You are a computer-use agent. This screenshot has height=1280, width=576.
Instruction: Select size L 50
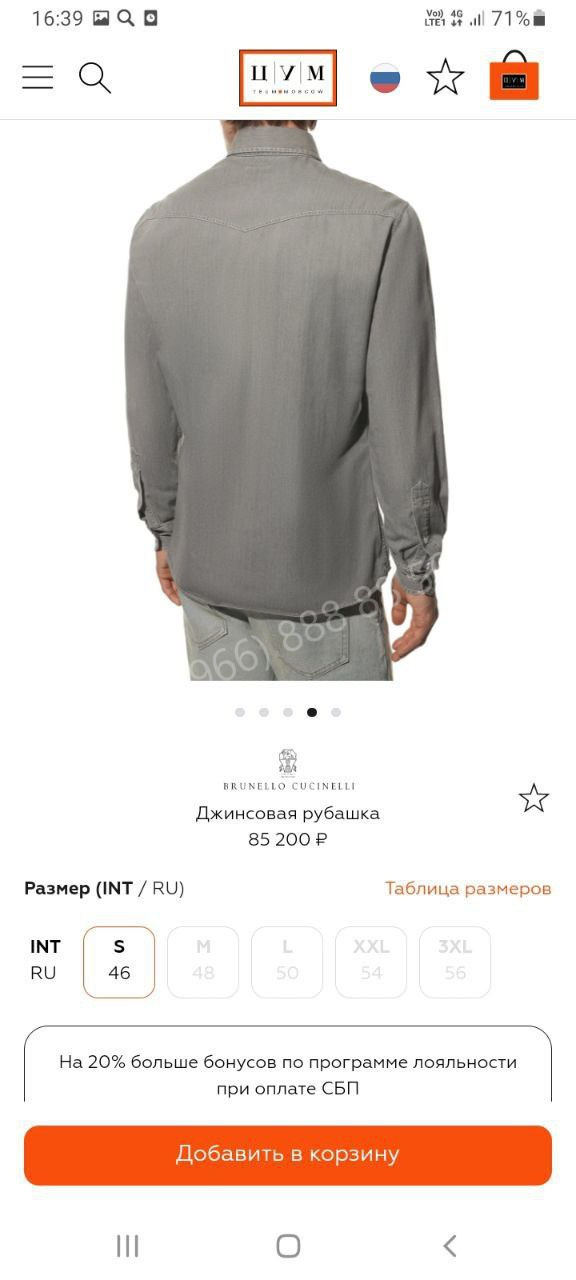[287, 962]
